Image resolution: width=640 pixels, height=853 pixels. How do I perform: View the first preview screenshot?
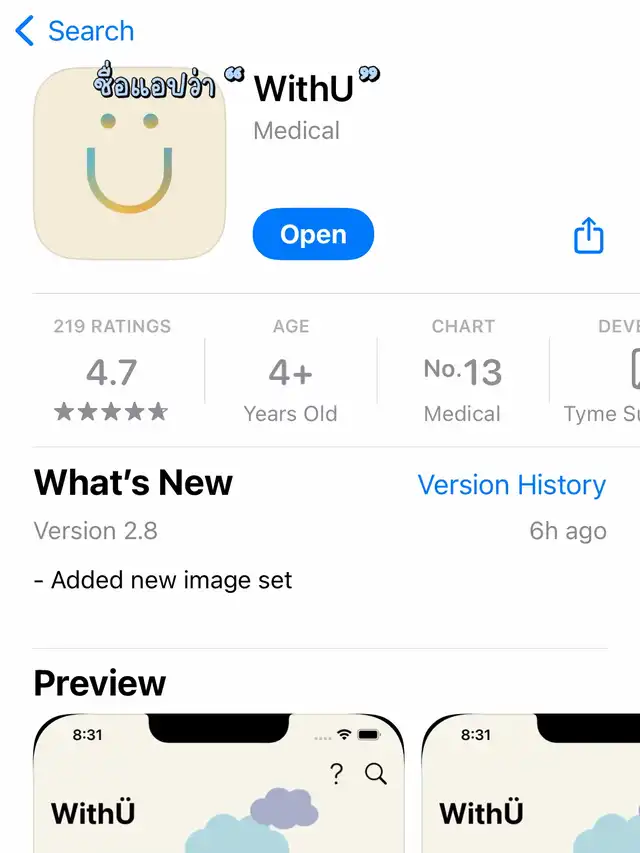tap(219, 783)
